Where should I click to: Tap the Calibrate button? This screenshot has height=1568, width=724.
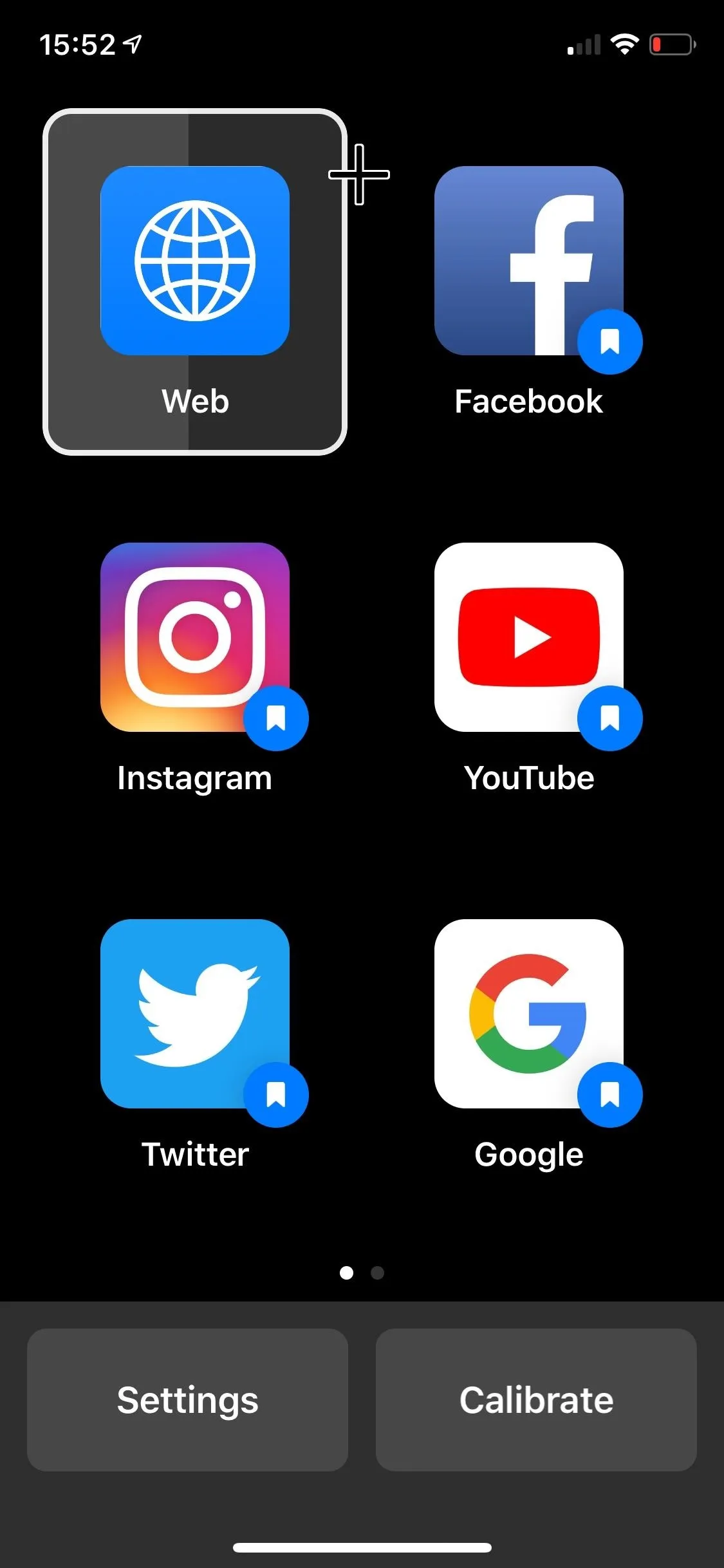click(x=536, y=1400)
